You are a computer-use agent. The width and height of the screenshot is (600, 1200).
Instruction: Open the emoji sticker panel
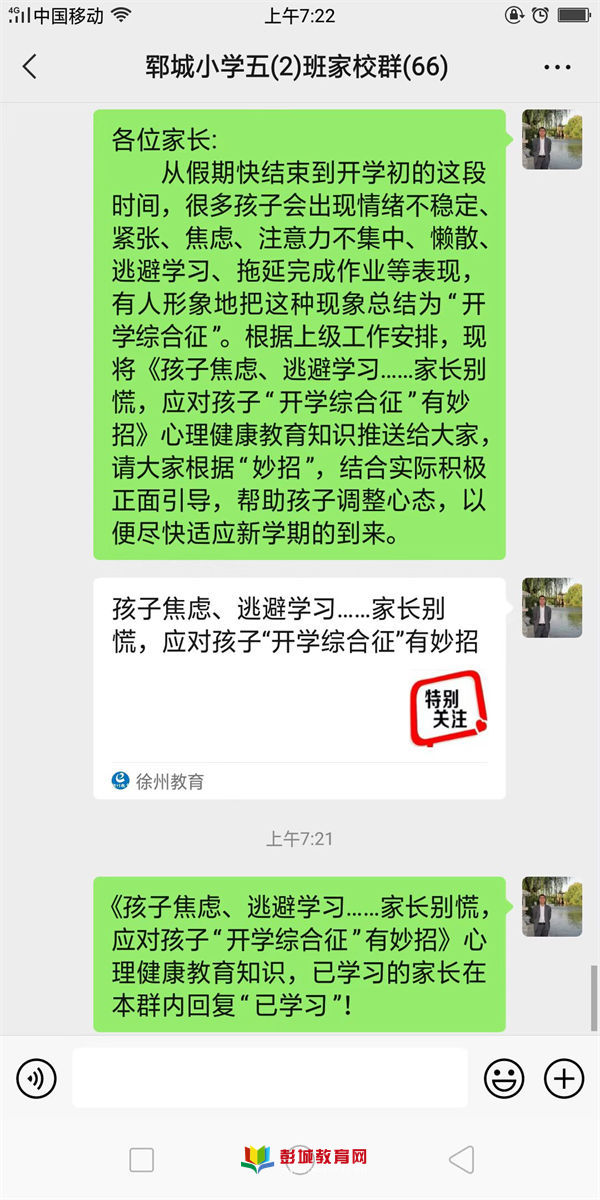coord(504,1078)
